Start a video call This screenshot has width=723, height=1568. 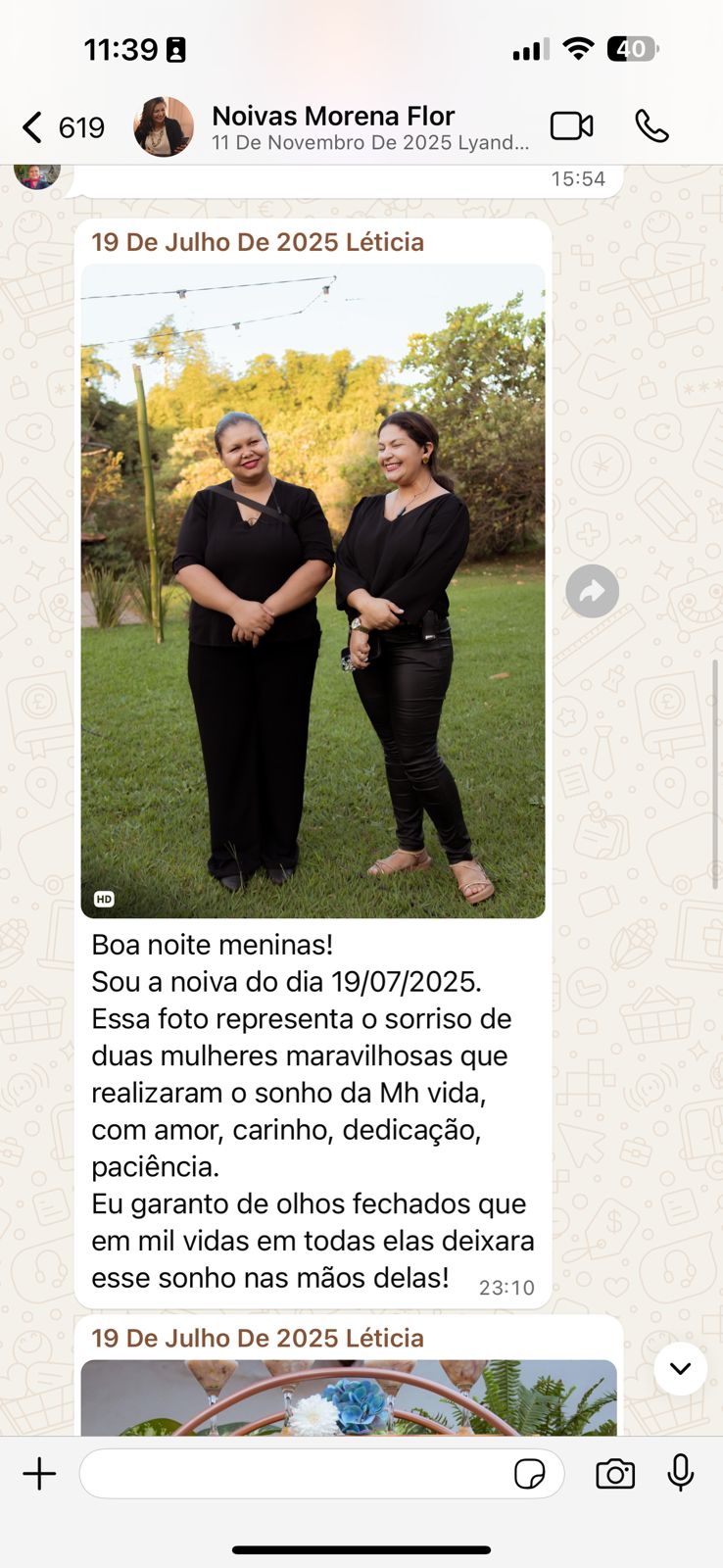[x=571, y=126]
